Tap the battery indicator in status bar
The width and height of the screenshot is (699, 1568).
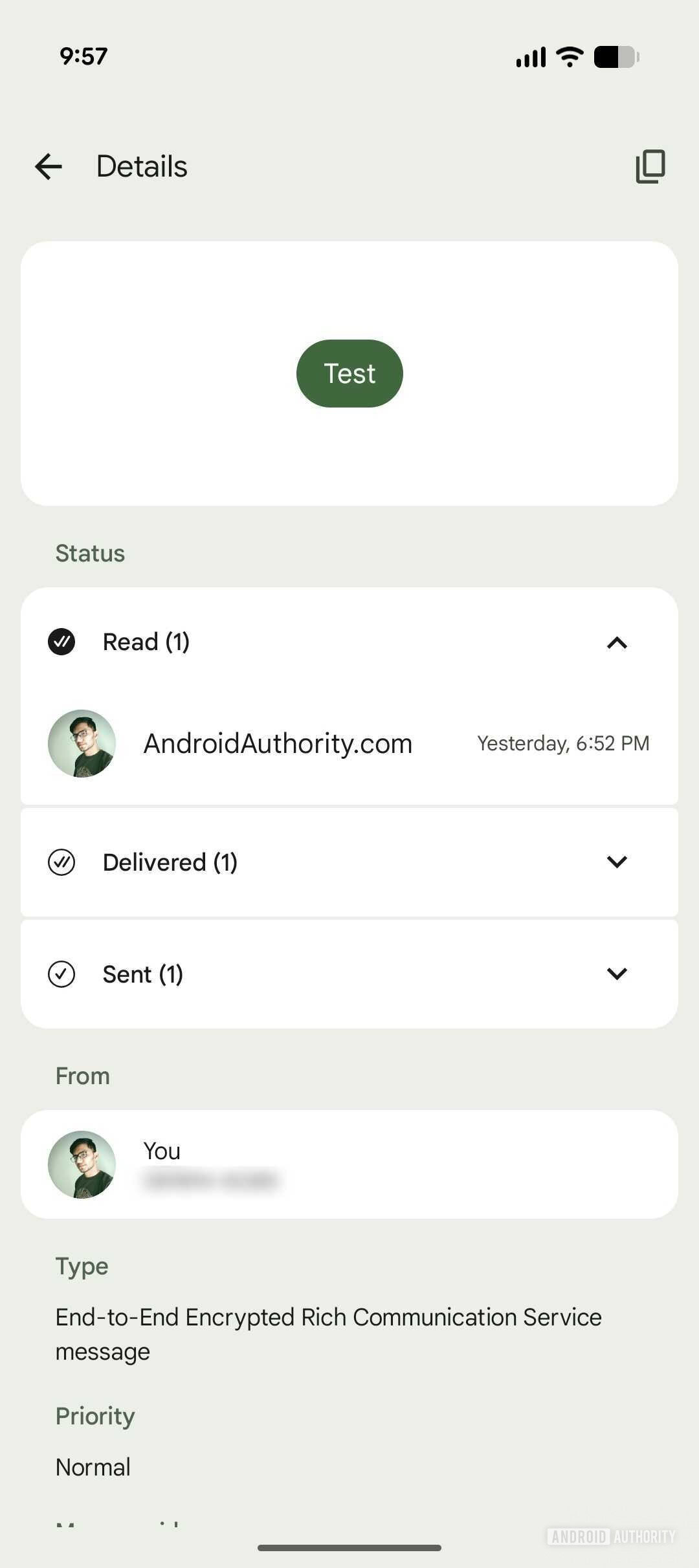pos(614,57)
